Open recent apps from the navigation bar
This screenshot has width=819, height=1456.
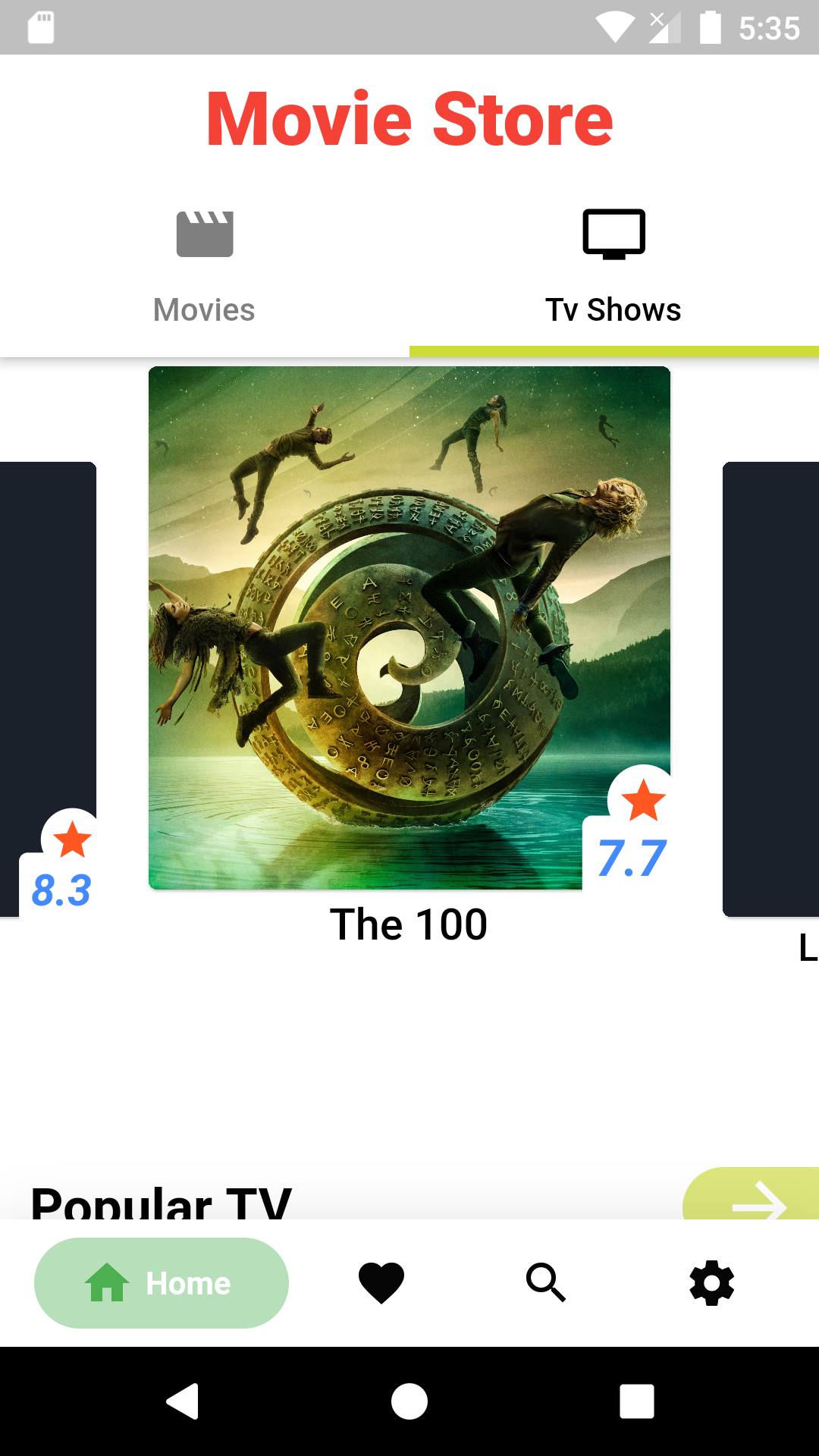636,1401
